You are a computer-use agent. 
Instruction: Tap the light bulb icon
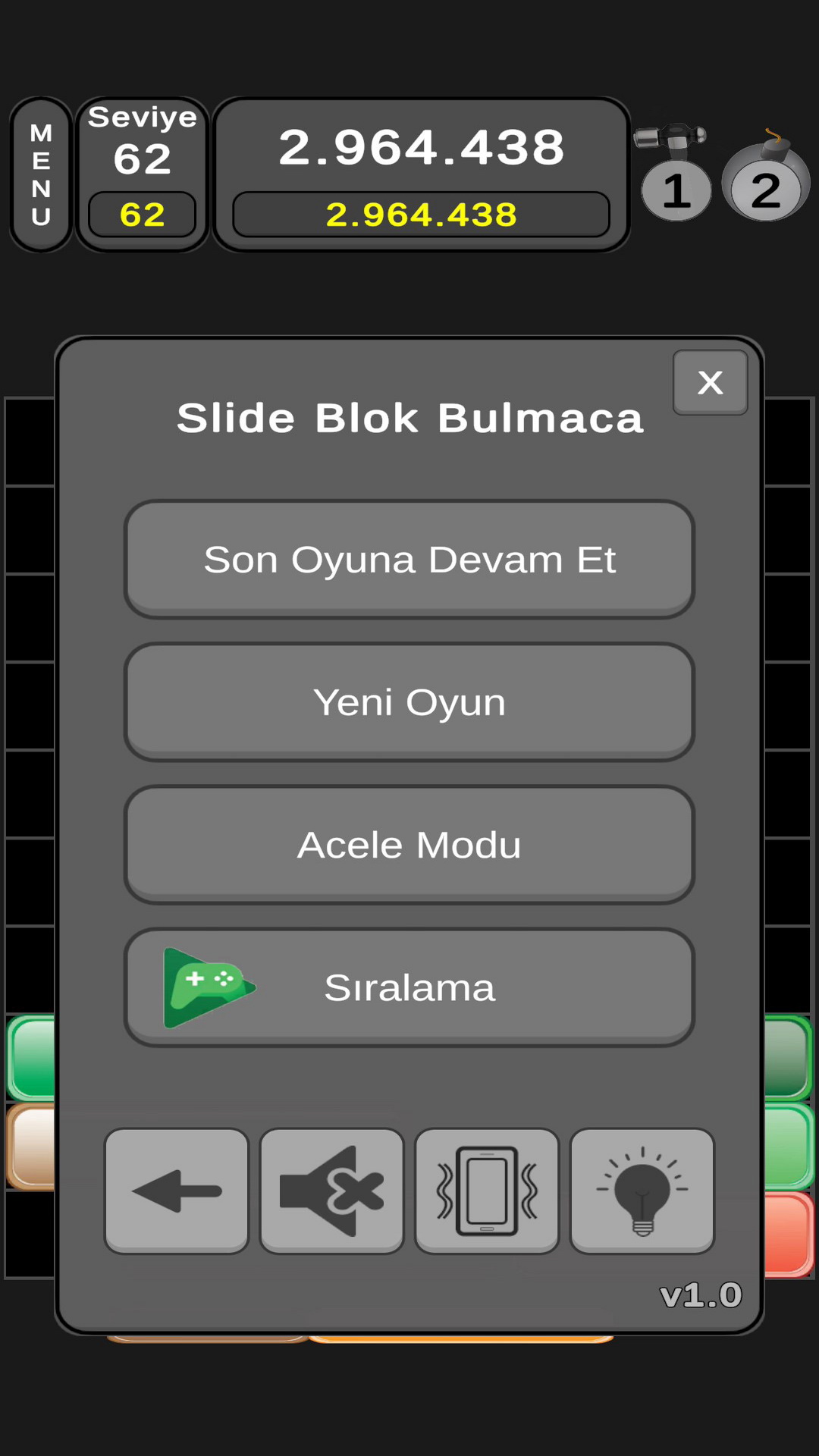pos(642,1191)
